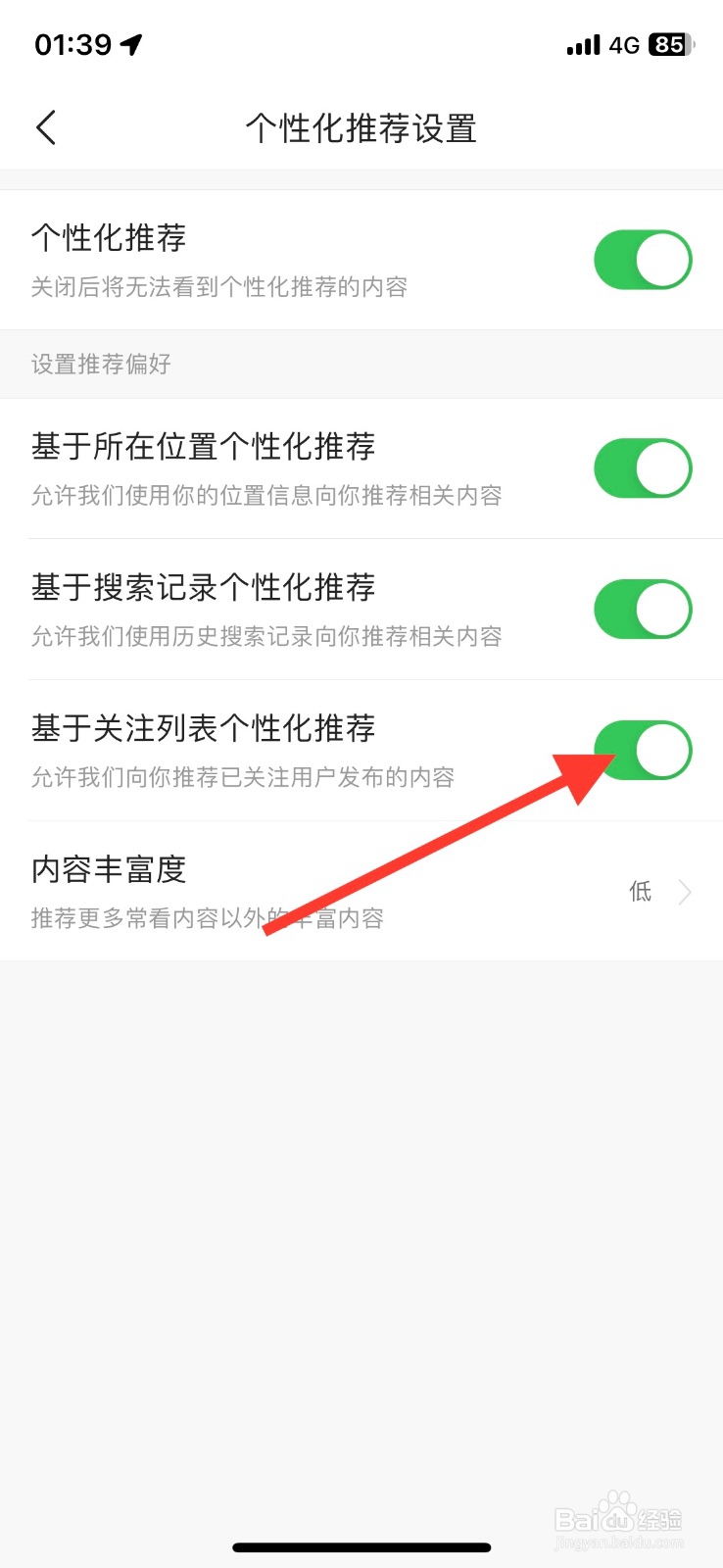Image resolution: width=723 pixels, height=1568 pixels.
Task: Toggle off 基于所在位置个性化推荐
Action: pyautogui.click(x=643, y=467)
